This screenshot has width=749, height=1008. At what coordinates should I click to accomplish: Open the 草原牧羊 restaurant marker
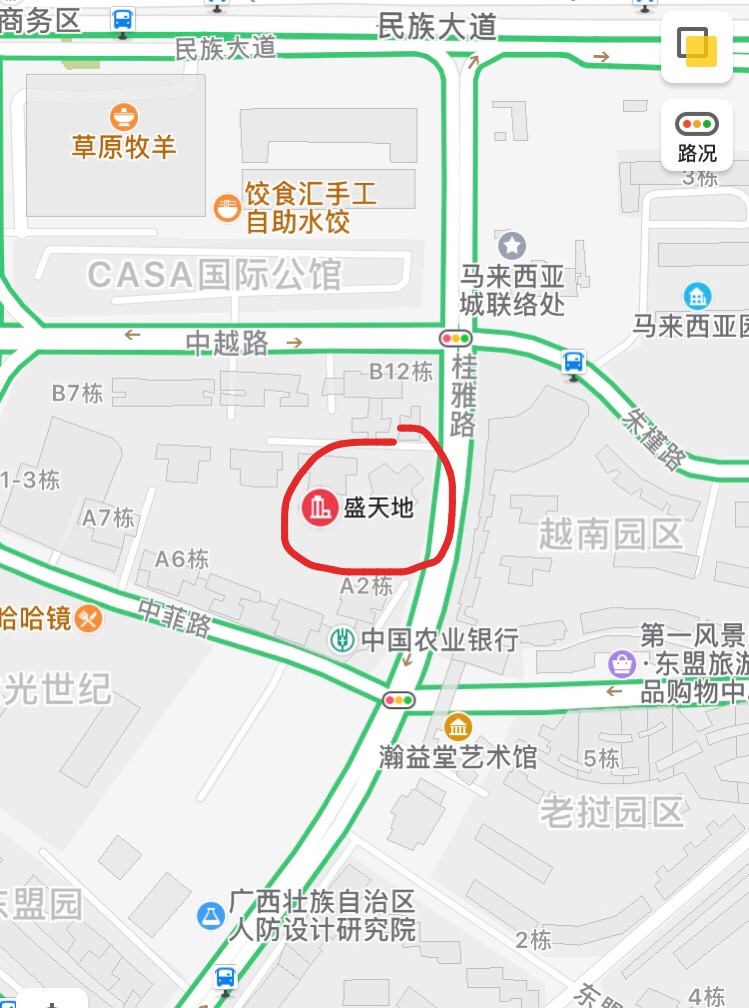point(124,117)
